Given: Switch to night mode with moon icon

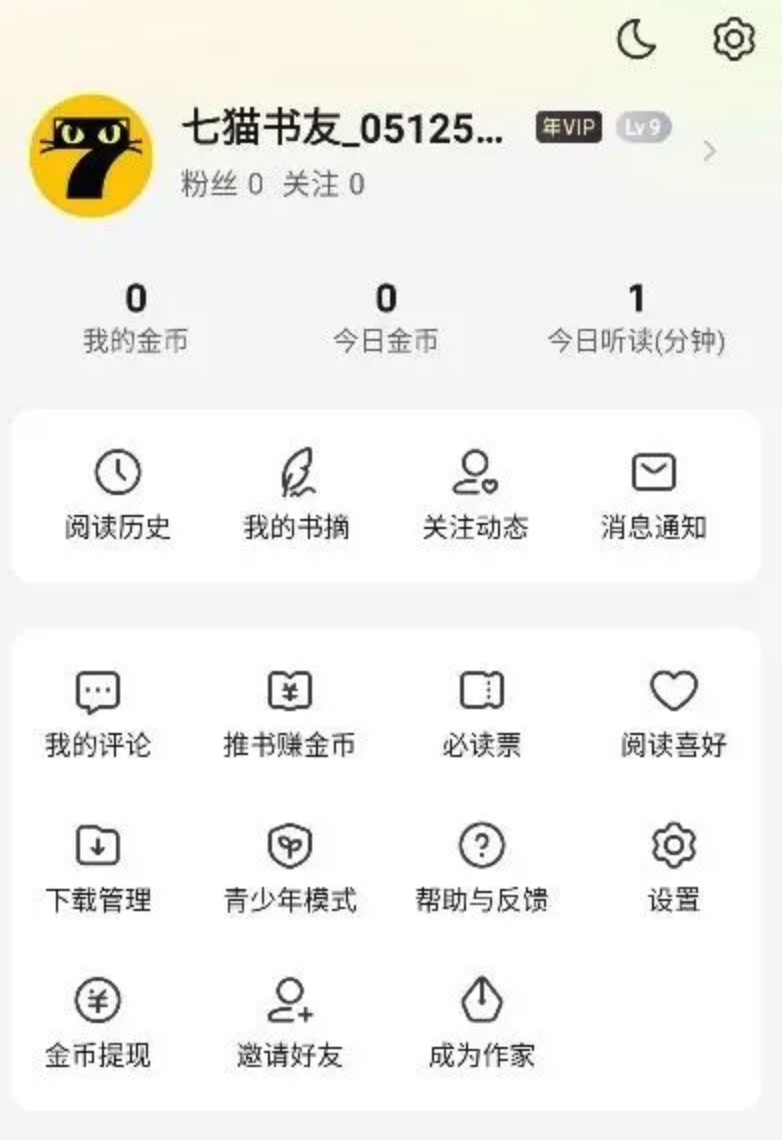Looking at the screenshot, I should coord(636,40).
